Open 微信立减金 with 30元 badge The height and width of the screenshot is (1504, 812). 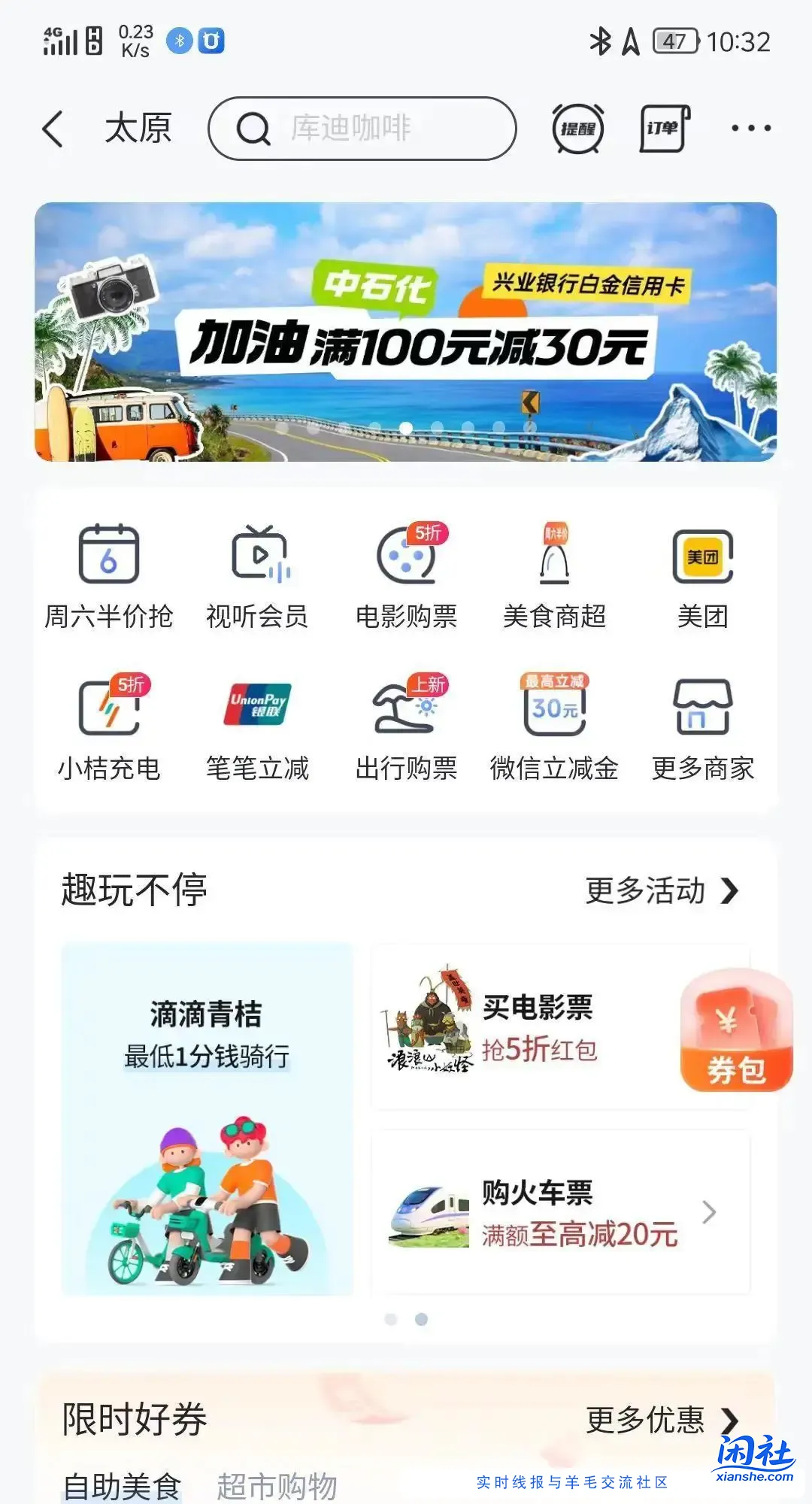[555, 722]
